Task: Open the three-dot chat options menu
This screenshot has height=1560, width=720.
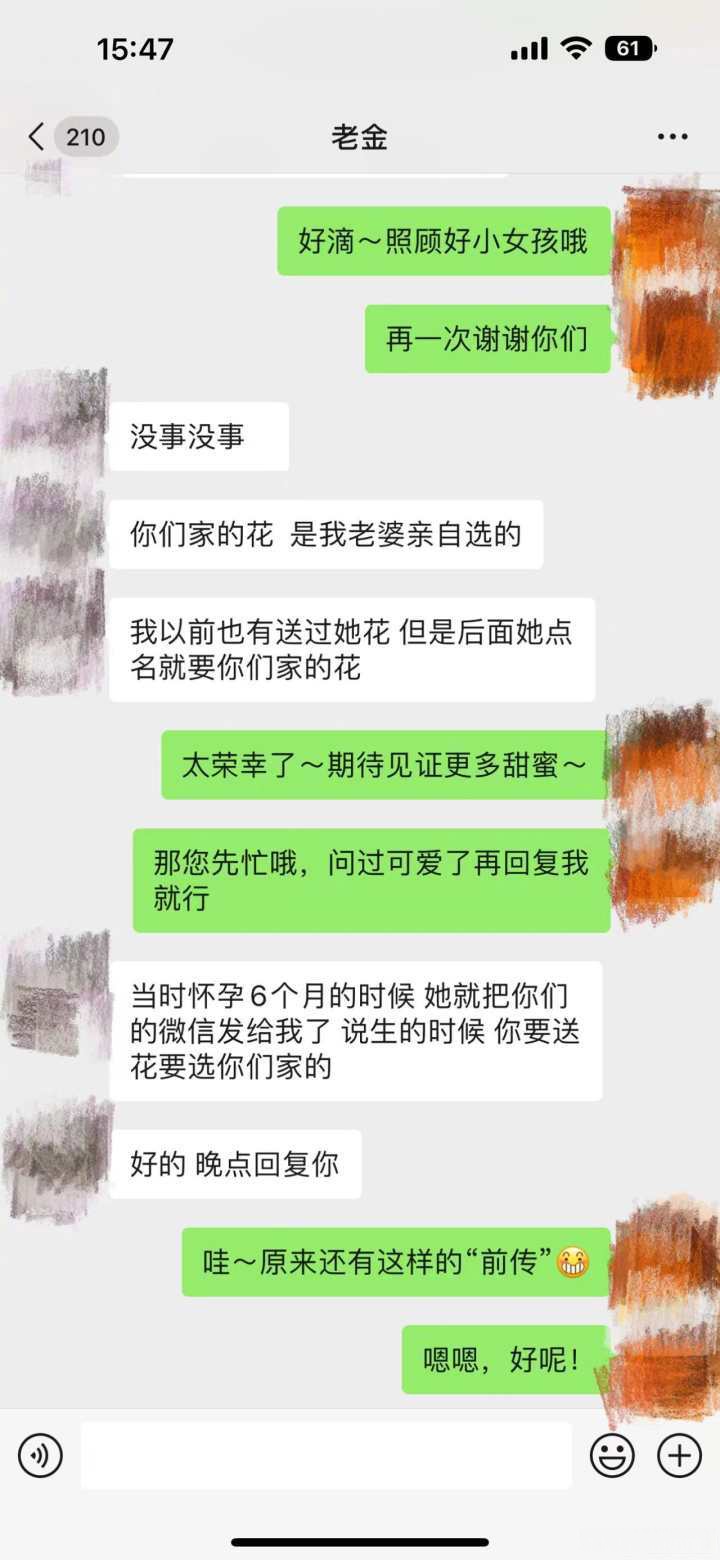Action: [672, 137]
